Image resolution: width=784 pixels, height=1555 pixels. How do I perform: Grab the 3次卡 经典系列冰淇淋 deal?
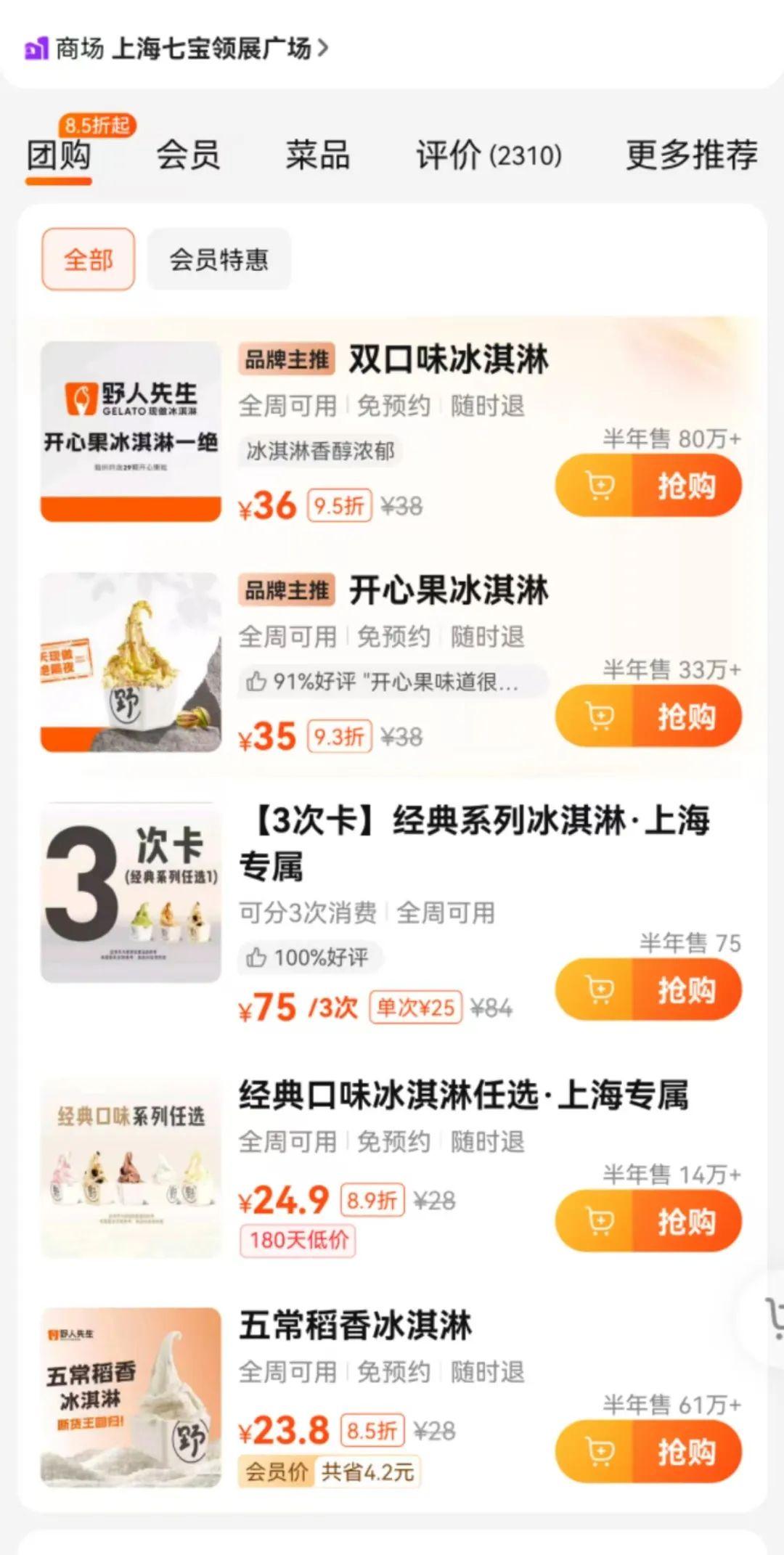[686, 989]
